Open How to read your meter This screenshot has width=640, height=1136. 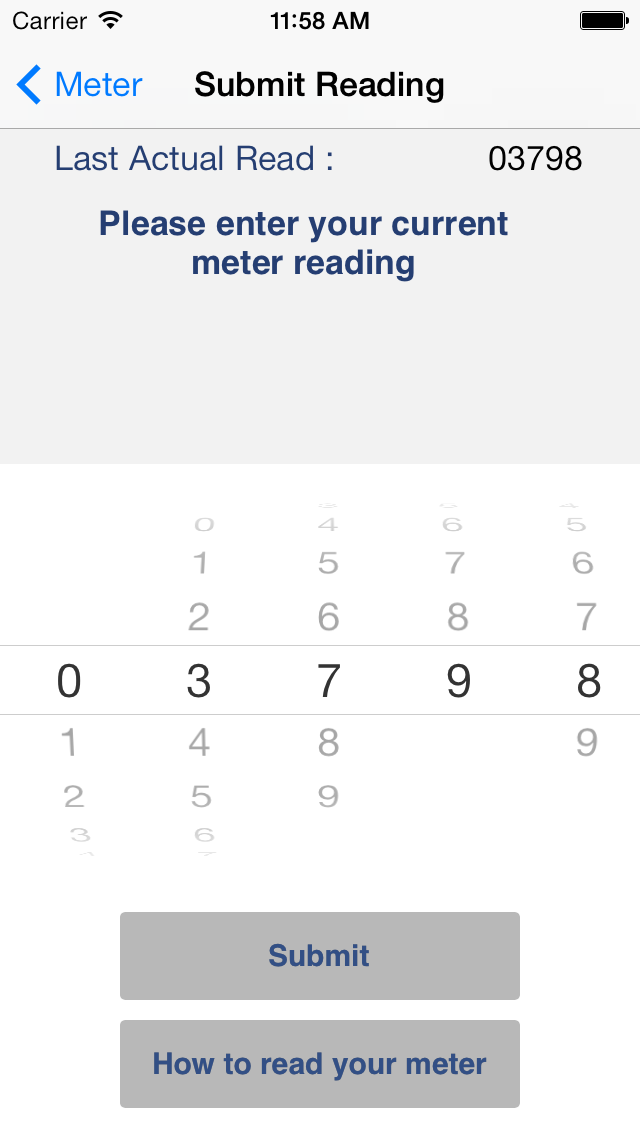pyautogui.click(x=320, y=1063)
